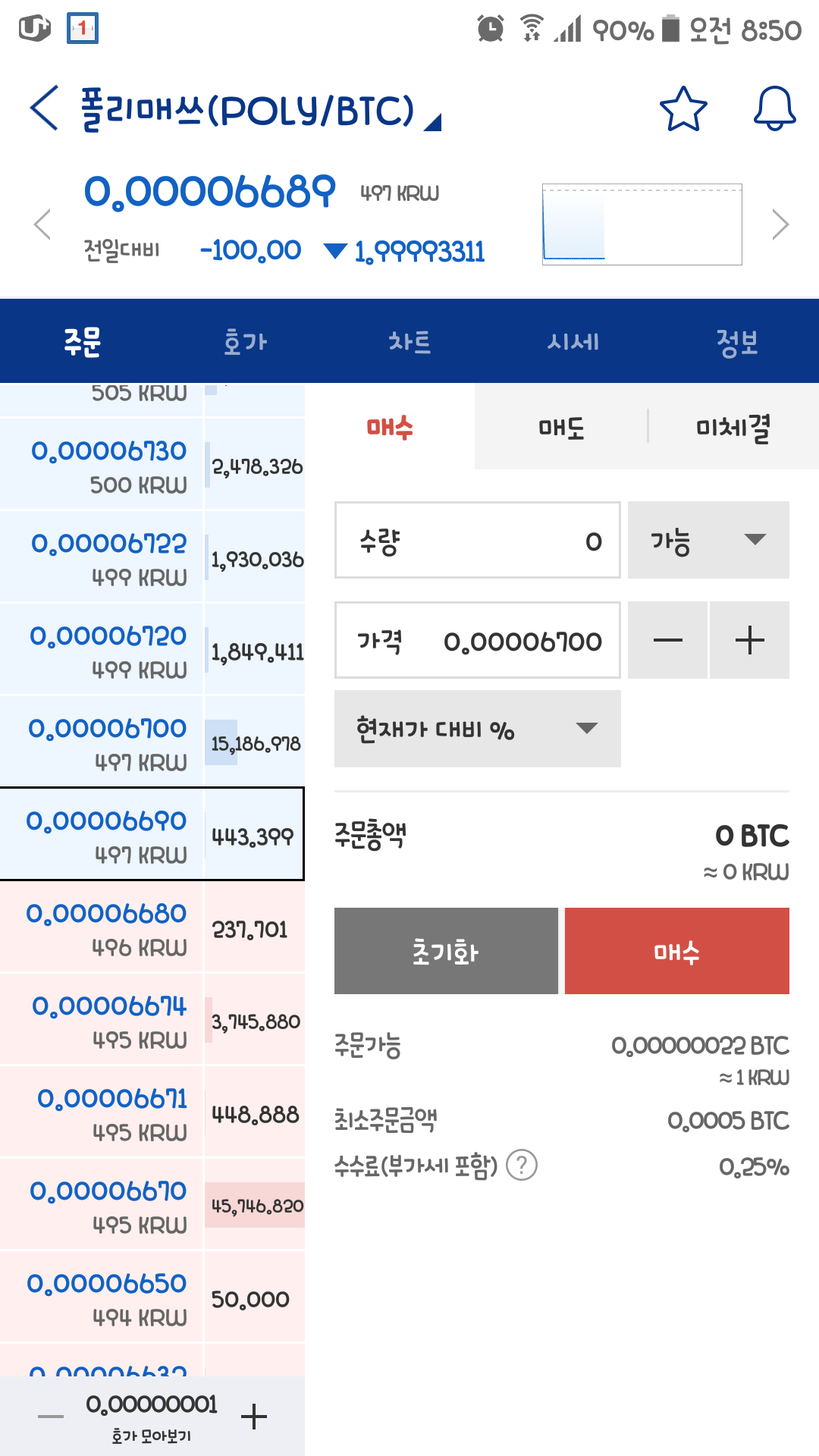The width and height of the screenshot is (819, 1456).
Task: Increase price with the plus button
Action: click(x=749, y=641)
